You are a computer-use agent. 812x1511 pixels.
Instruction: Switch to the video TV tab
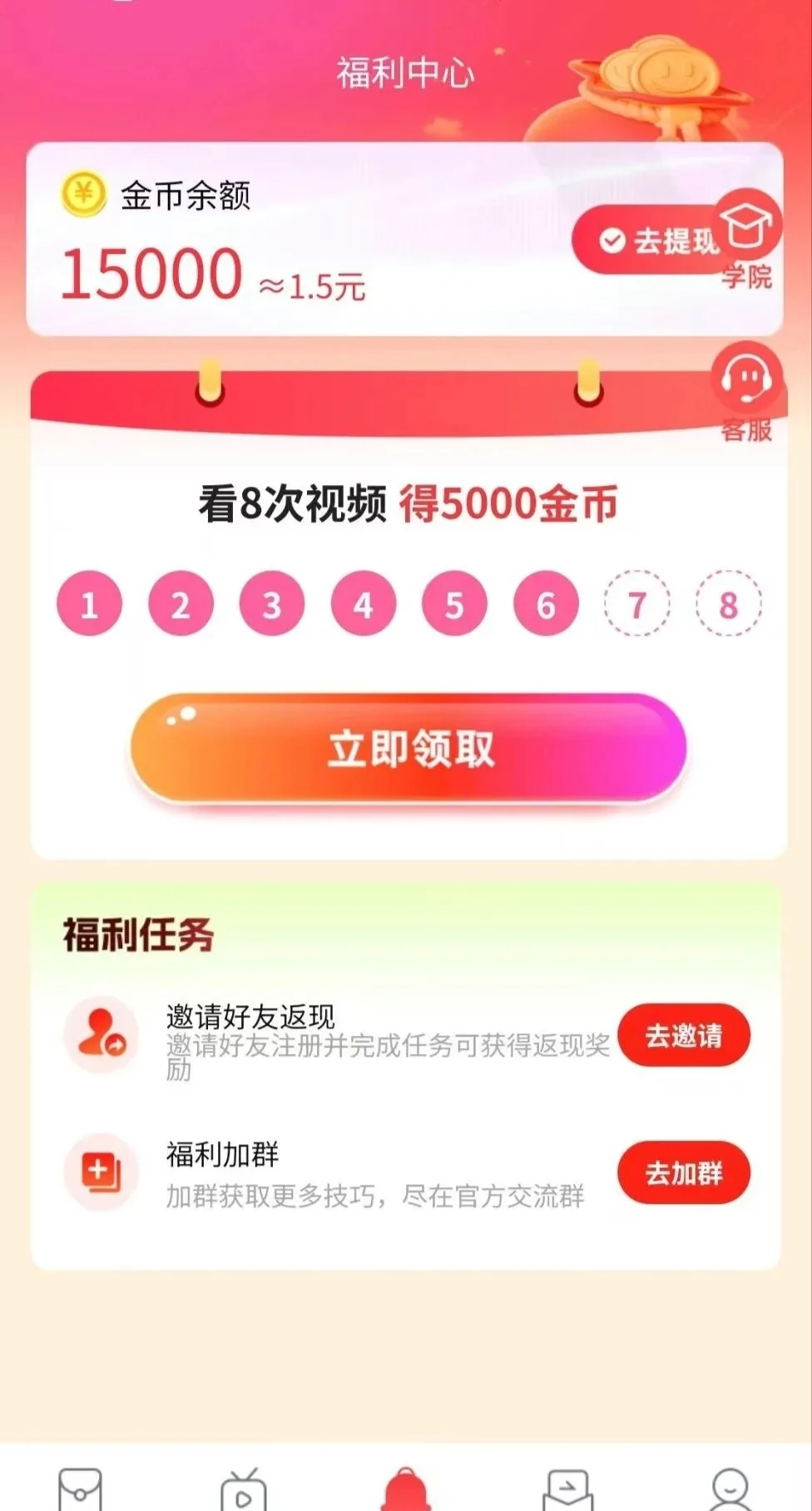click(x=243, y=1491)
